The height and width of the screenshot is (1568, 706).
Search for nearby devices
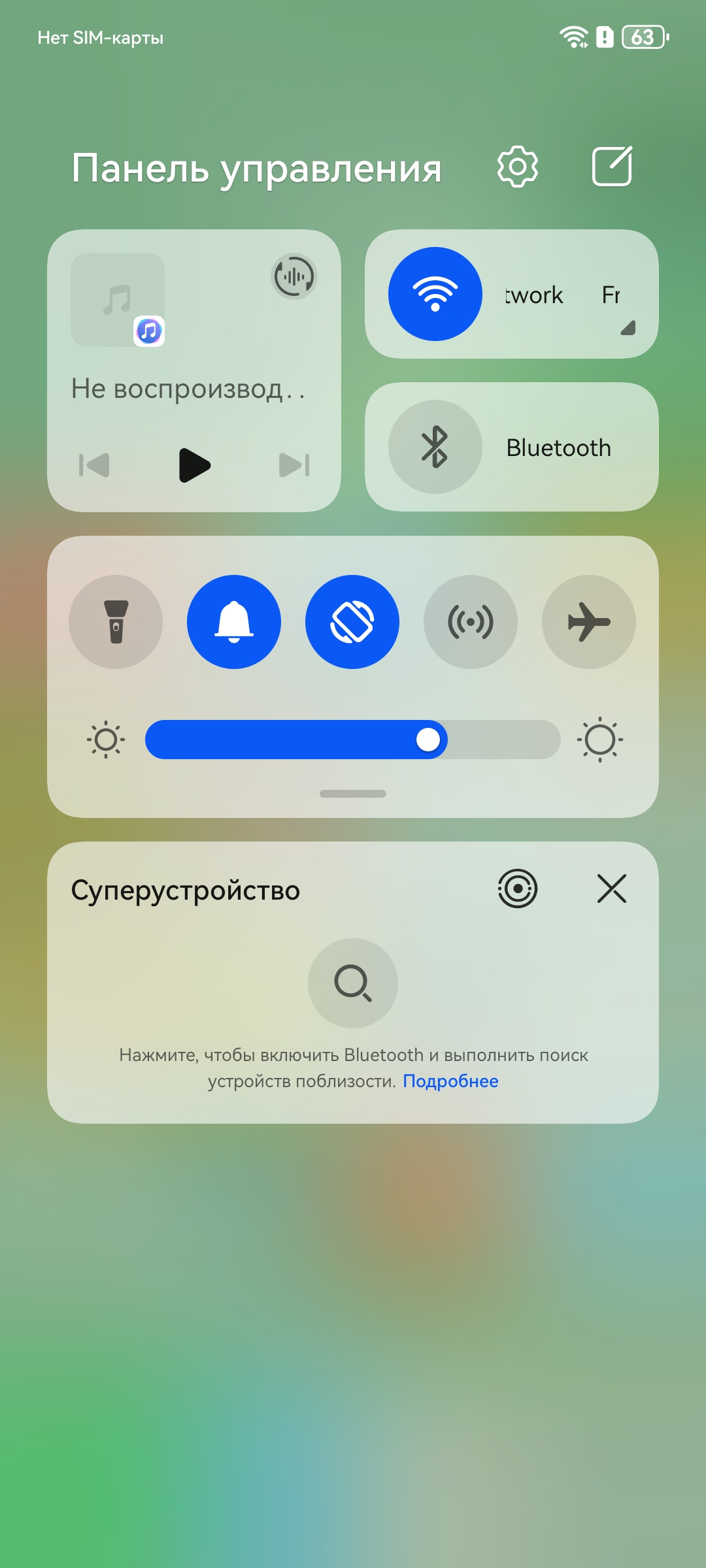click(353, 983)
